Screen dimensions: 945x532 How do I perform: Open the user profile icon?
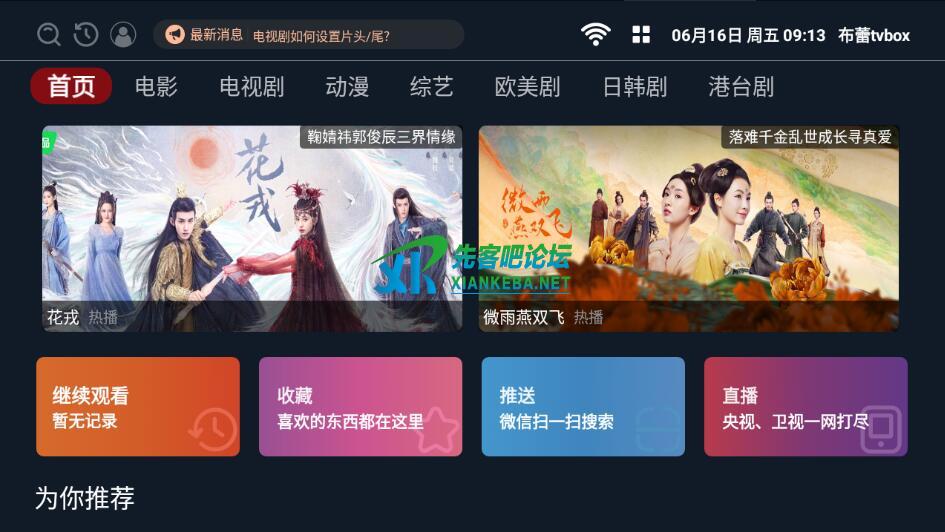[x=123, y=35]
